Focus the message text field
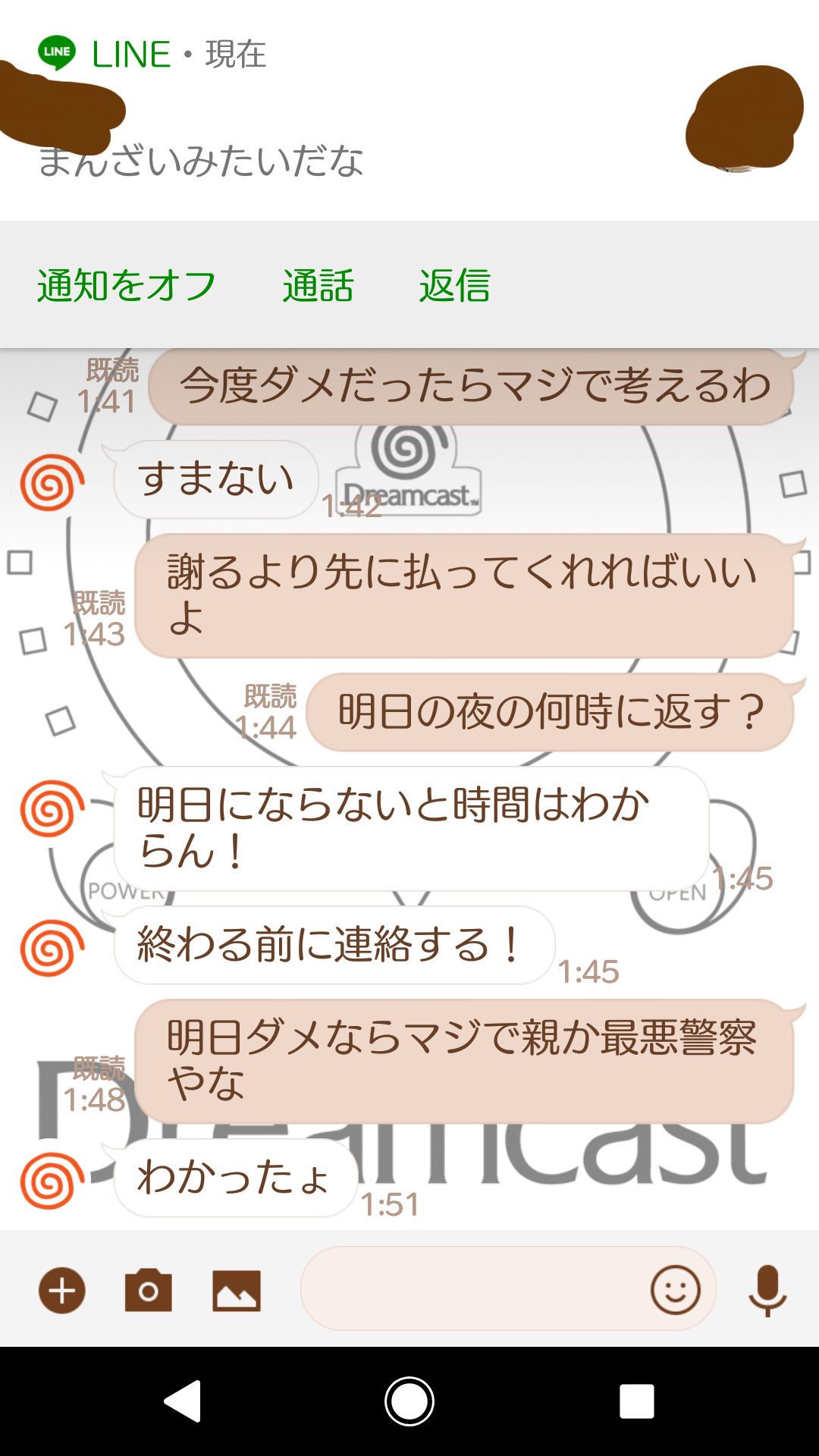The width and height of the screenshot is (819, 1456). [x=470, y=1288]
